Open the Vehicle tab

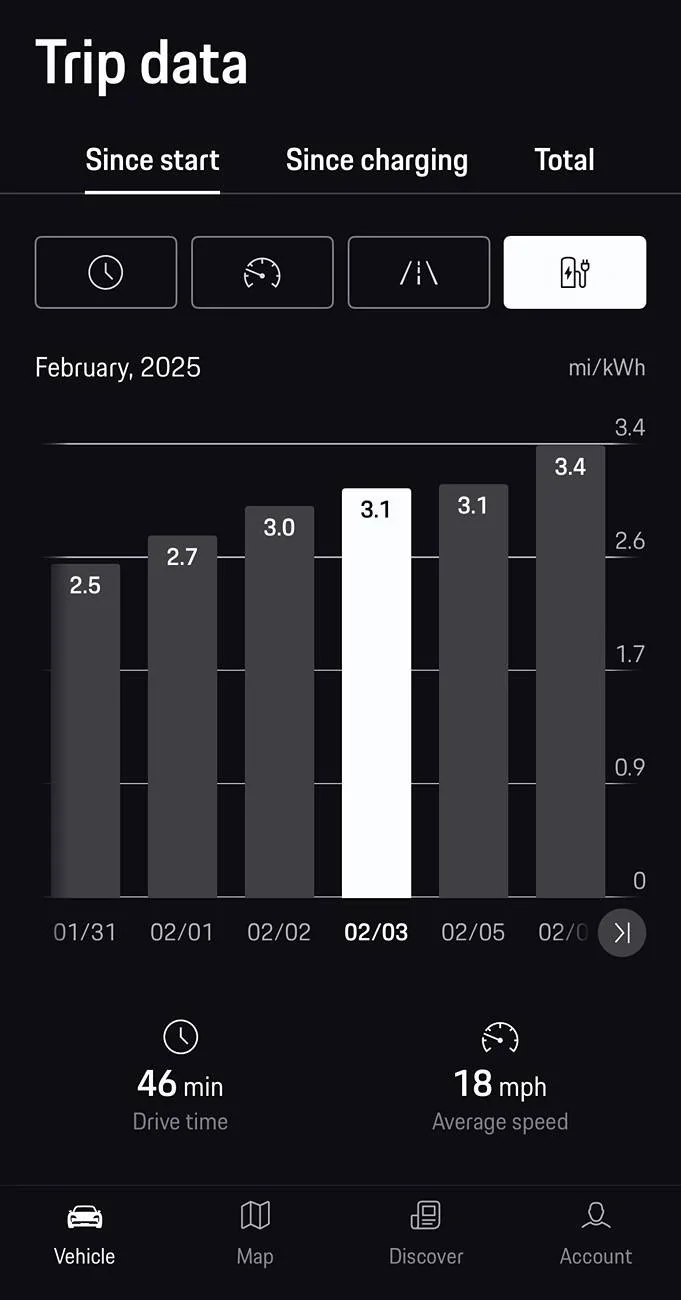point(85,1234)
